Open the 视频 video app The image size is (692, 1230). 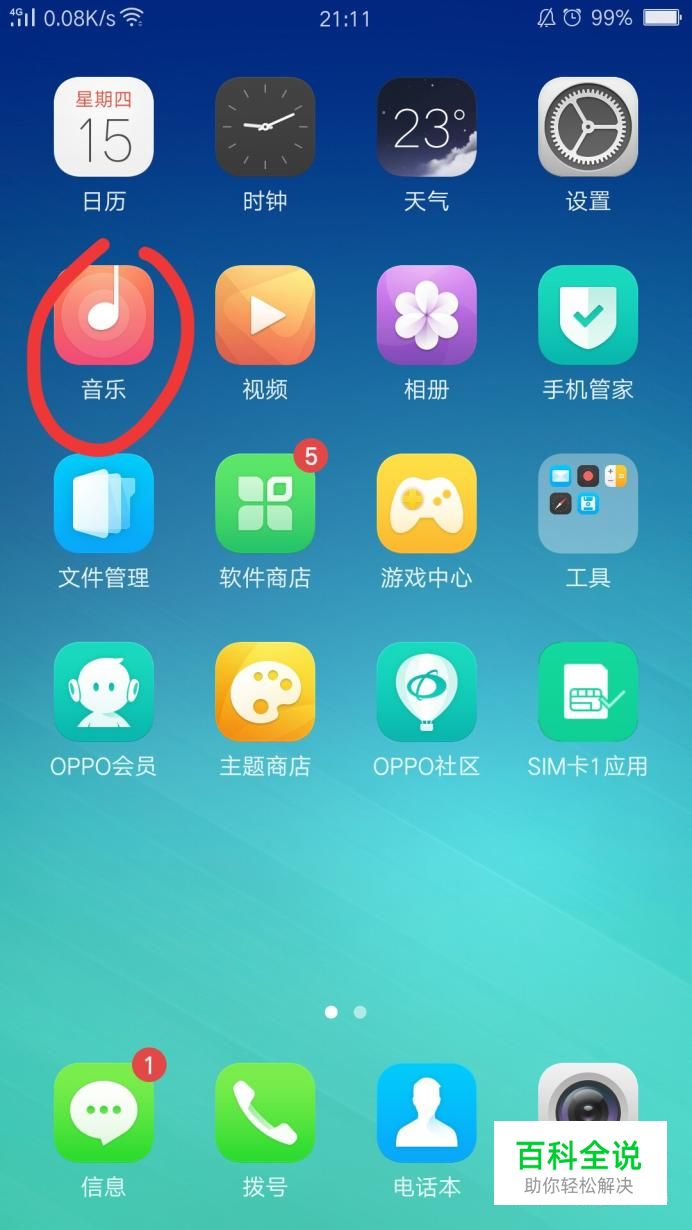point(265,315)
